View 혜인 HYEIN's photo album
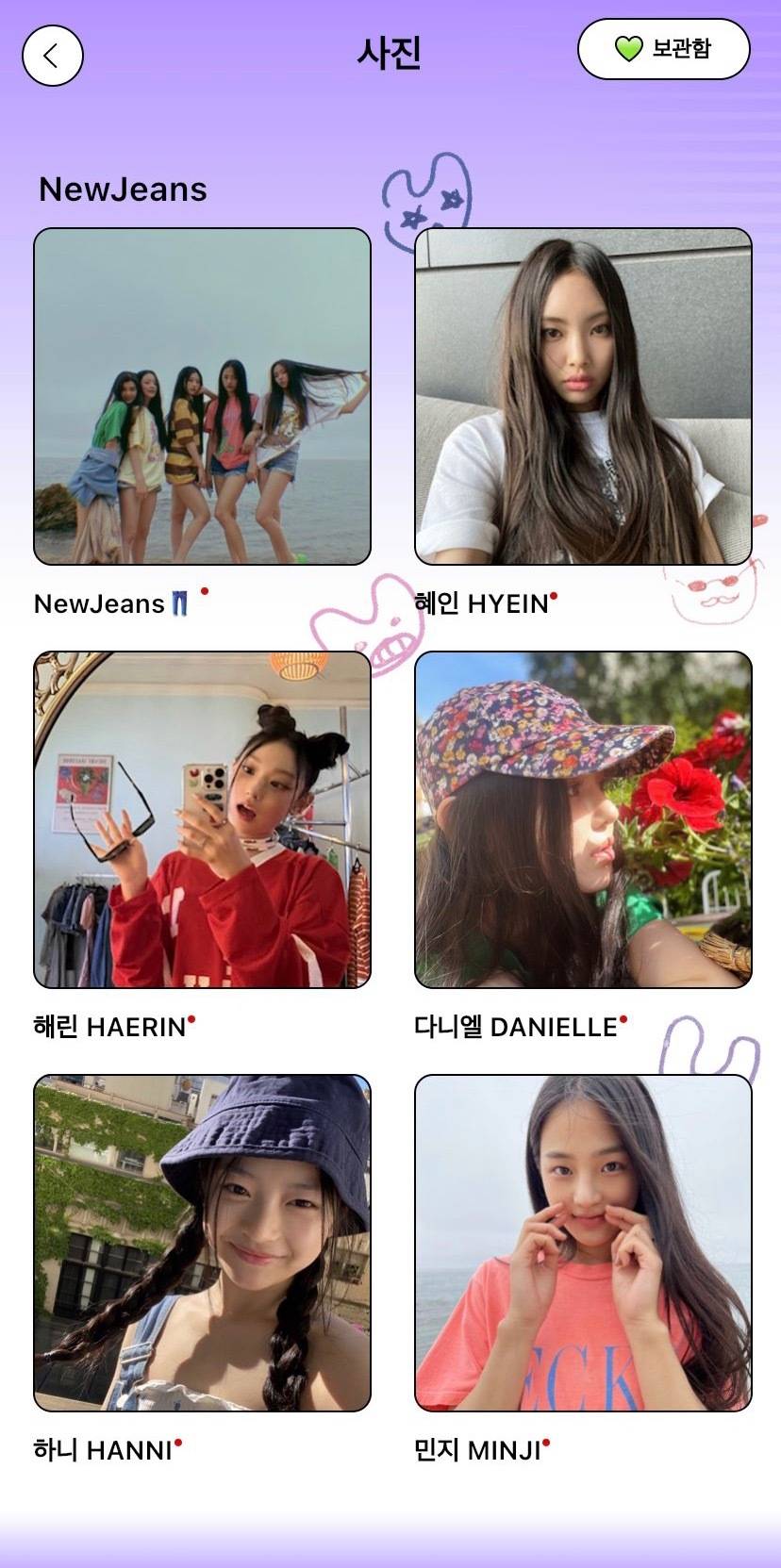Image resolution: width=781 pixels, height=1568 pixels. click(x=583, y=397)
